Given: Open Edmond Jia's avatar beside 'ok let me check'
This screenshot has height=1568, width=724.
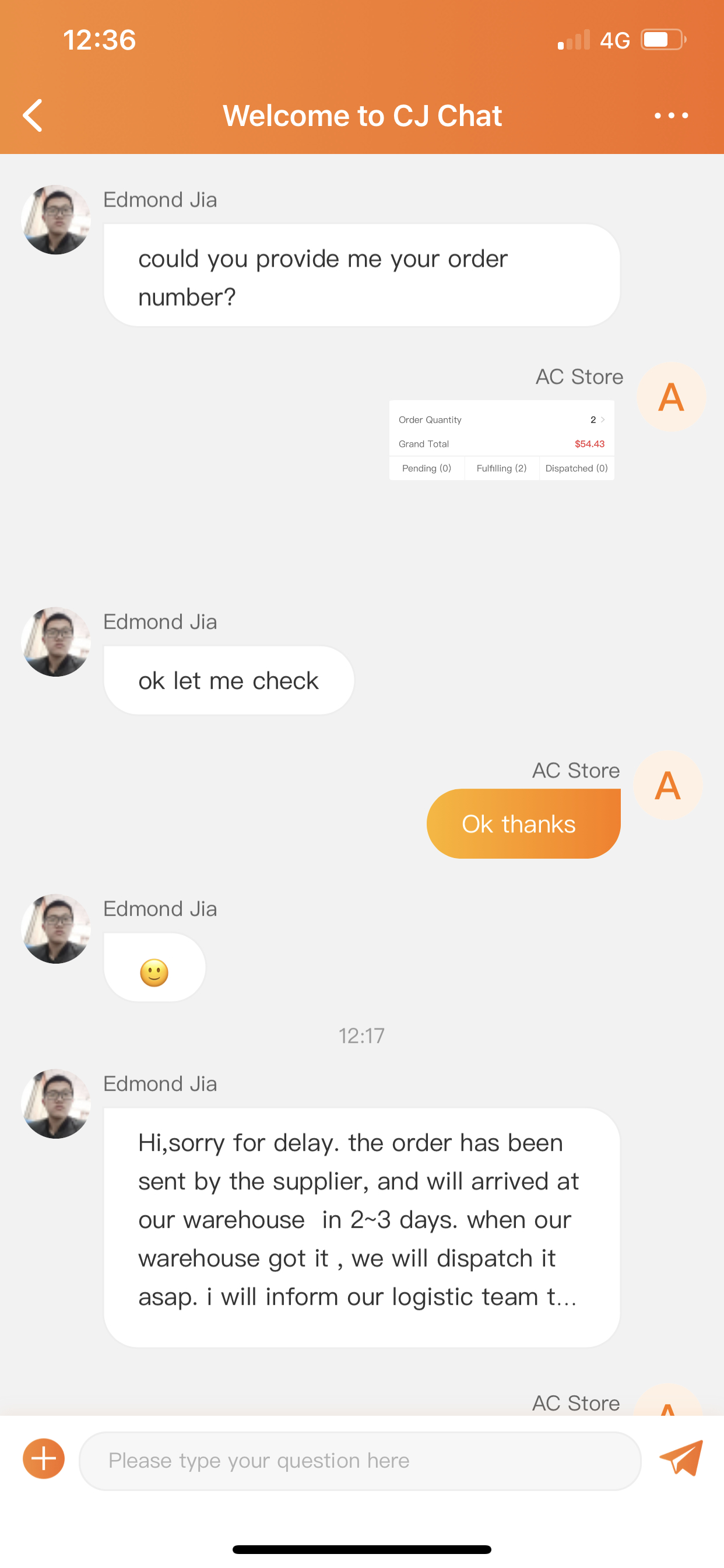Looking at the screenshot, I should point(56,642).
